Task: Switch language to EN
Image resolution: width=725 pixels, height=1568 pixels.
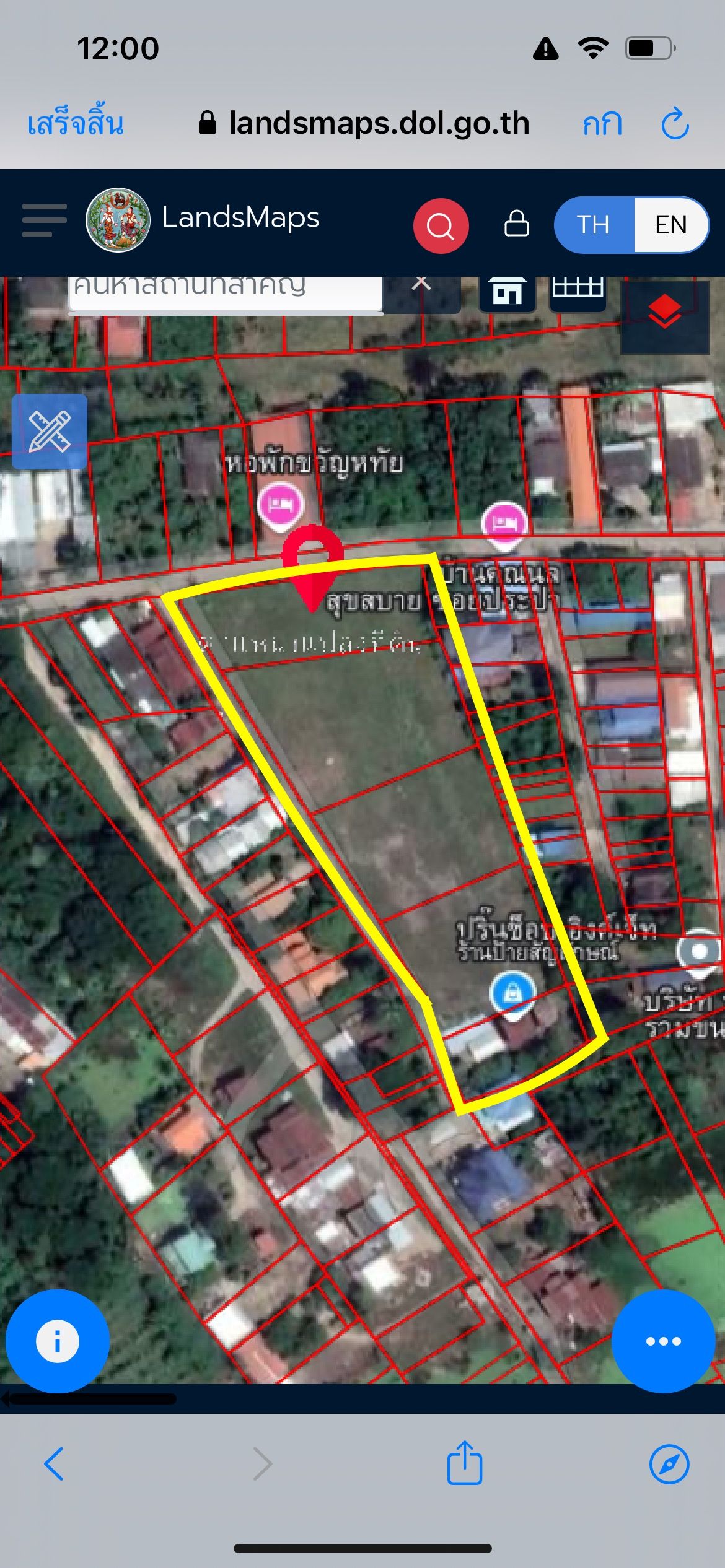Action: click(670, 224)
